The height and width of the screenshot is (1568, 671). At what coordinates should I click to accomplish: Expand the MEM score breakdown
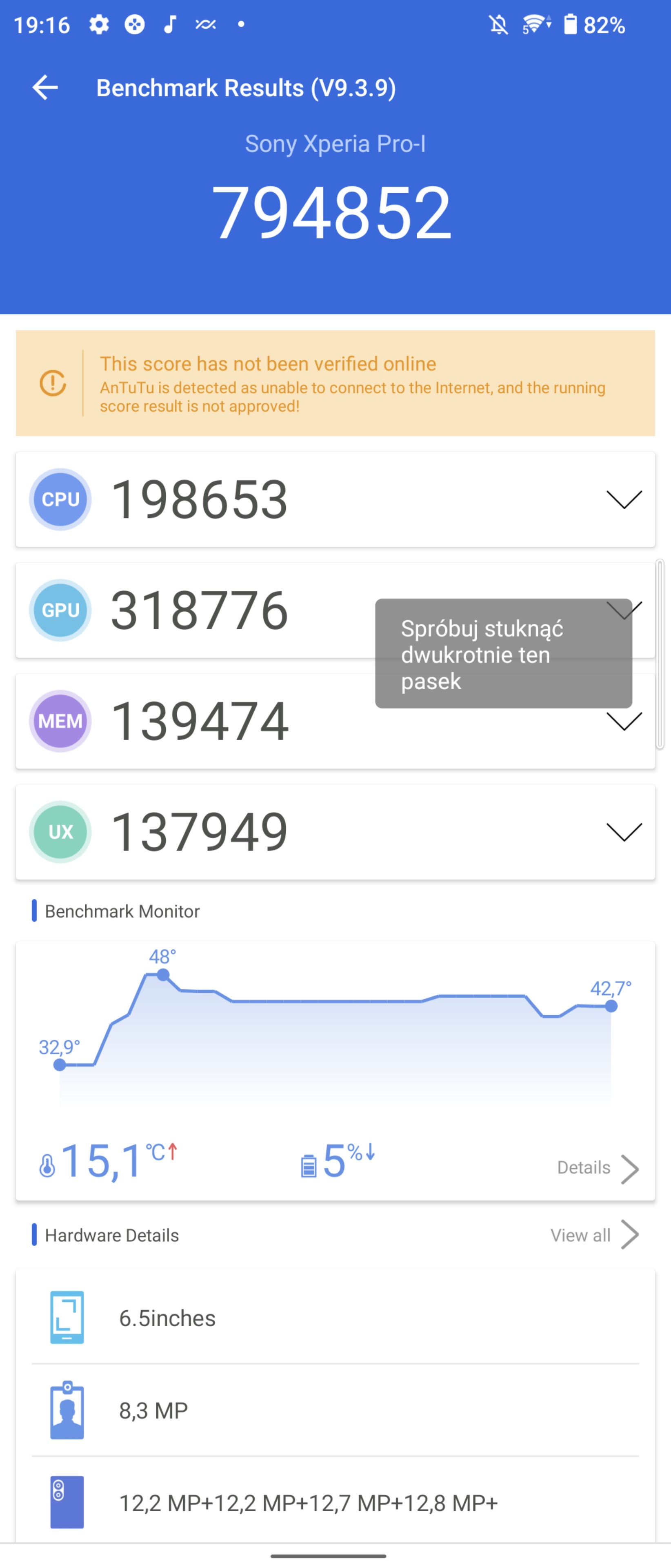tap(624, 721)
